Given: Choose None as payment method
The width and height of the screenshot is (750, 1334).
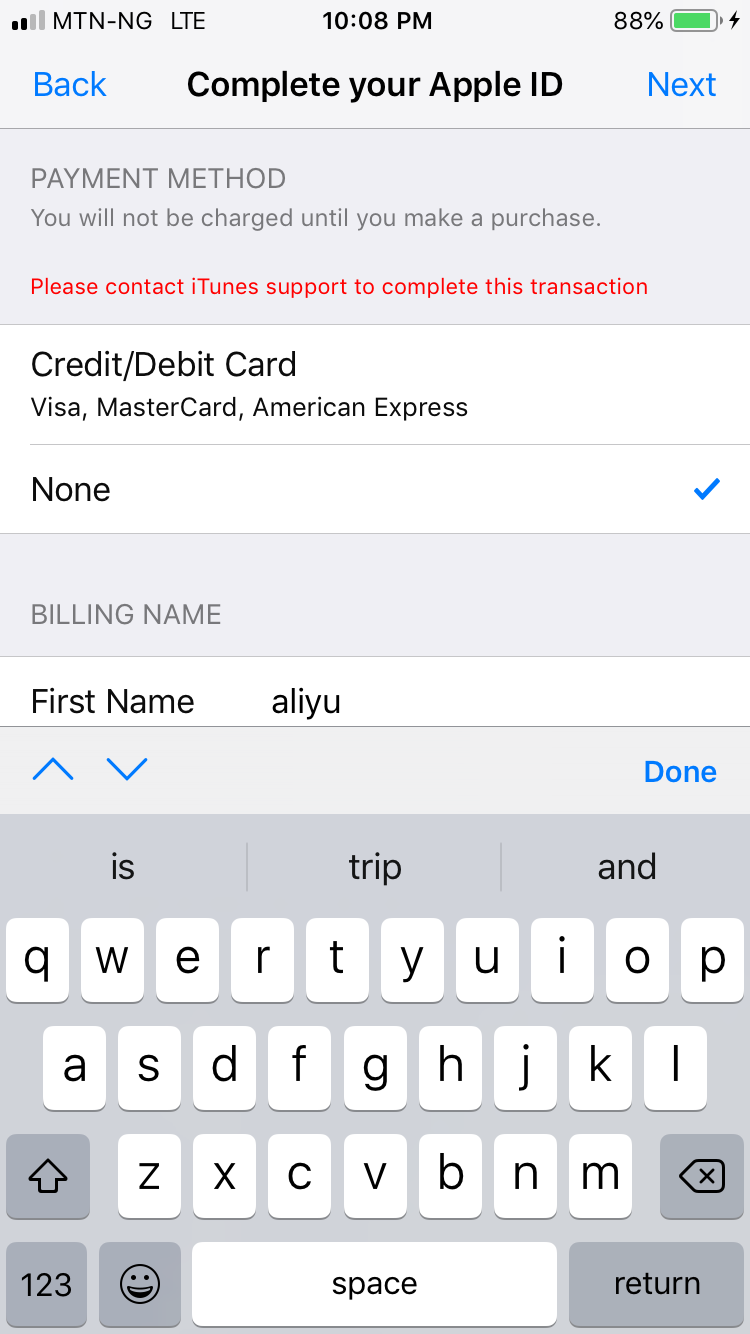Looking at the screenshot, I should pos(375,489).
